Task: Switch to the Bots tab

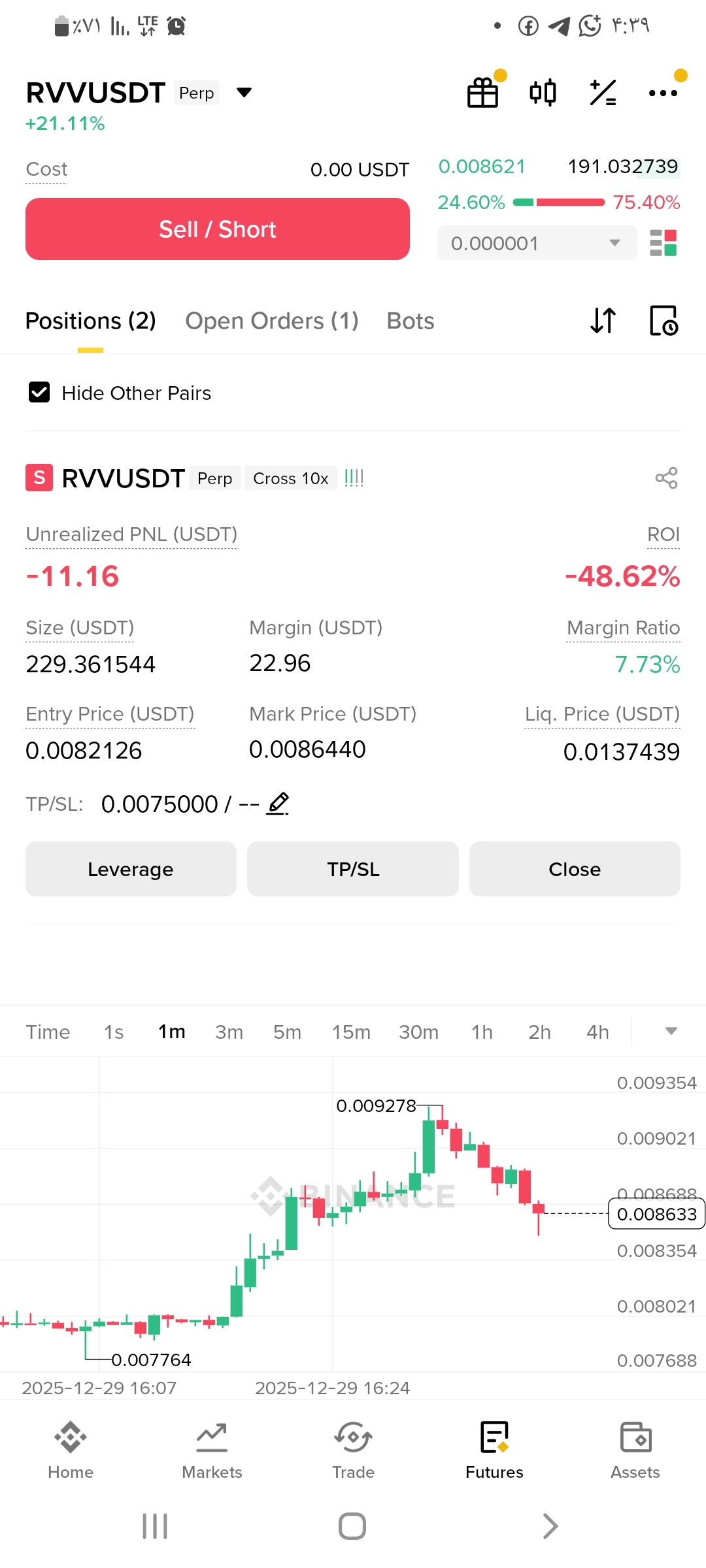Action: point(410,321)
